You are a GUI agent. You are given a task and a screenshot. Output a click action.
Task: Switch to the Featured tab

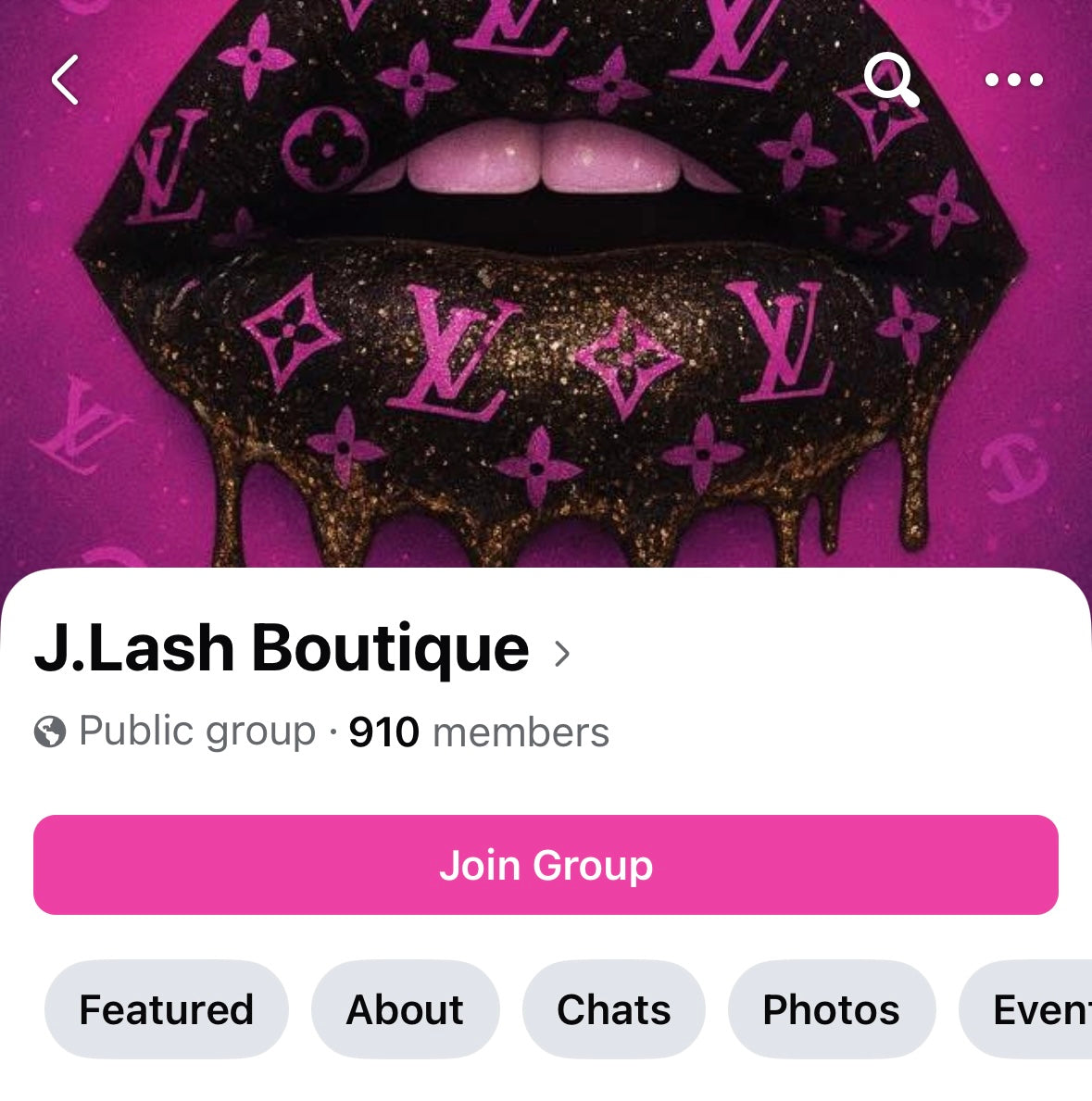(x=167, y=1009)
